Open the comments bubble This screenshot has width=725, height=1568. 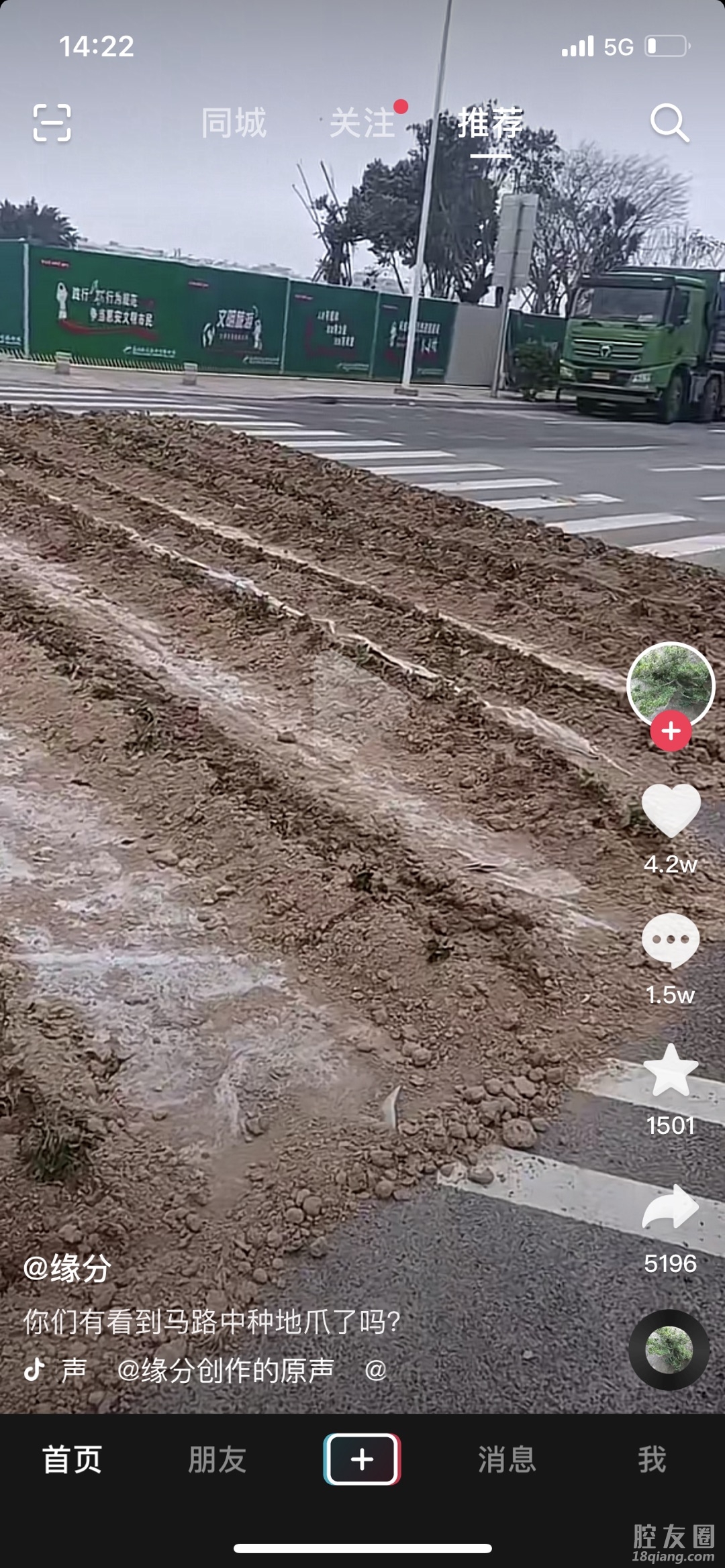671,941
